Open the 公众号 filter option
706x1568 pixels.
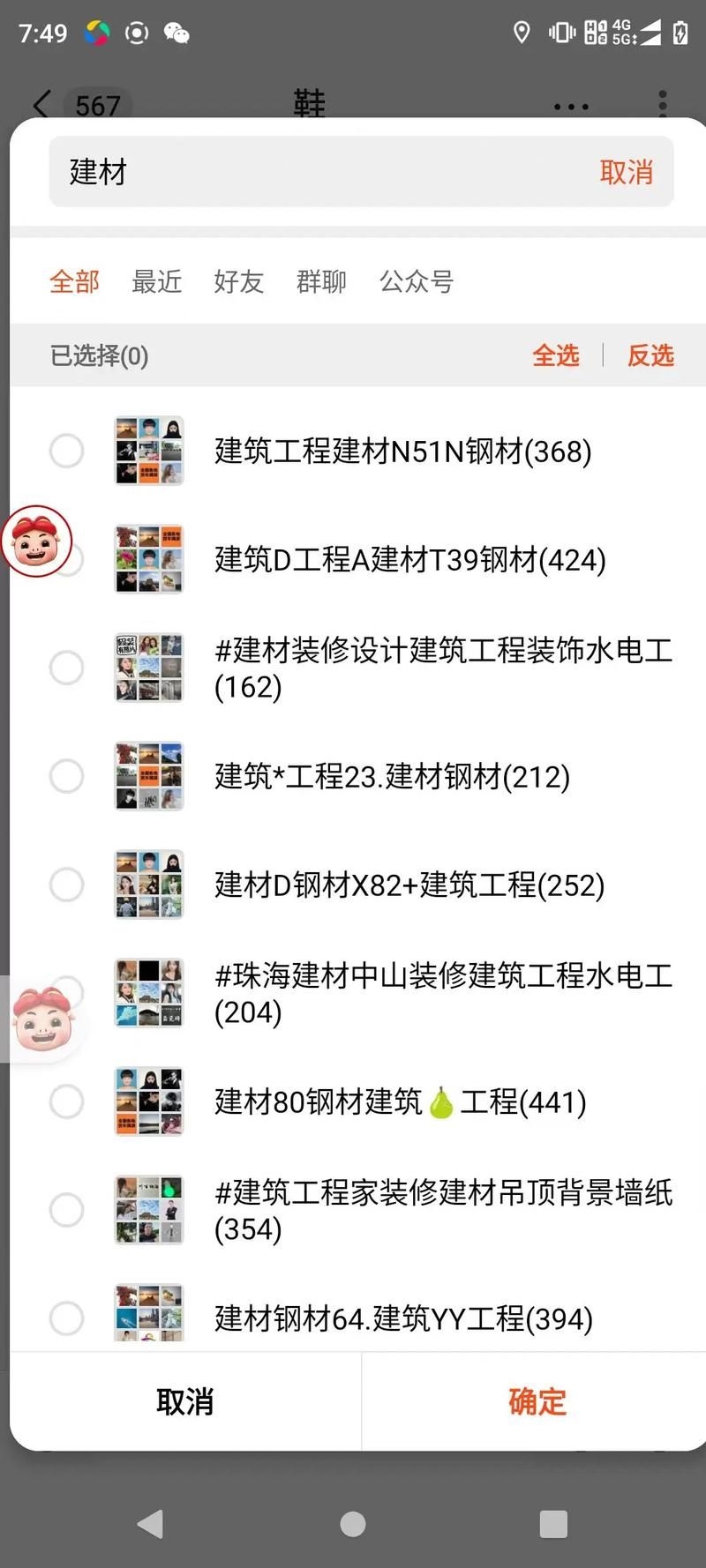(x=417, y=281)
